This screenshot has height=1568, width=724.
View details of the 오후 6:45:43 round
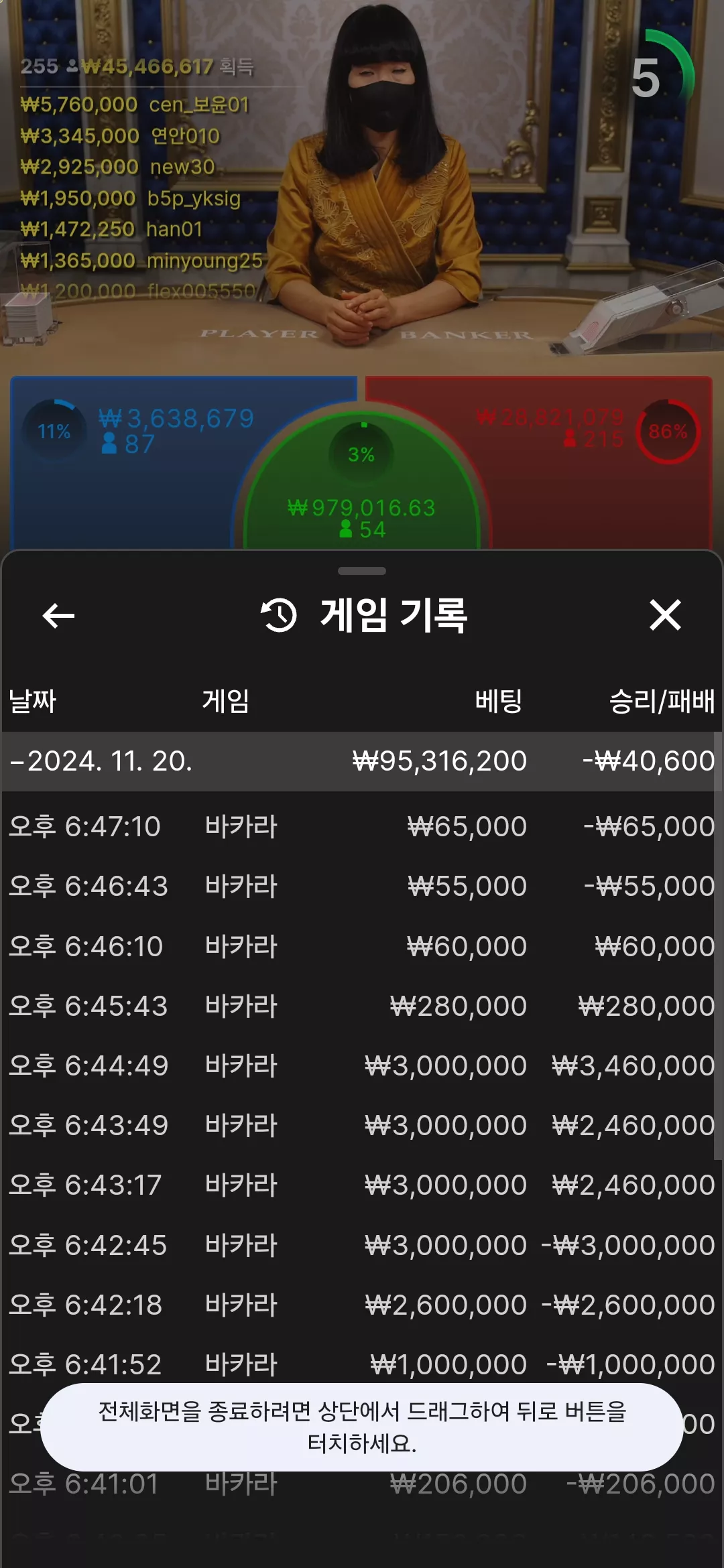362,1006
